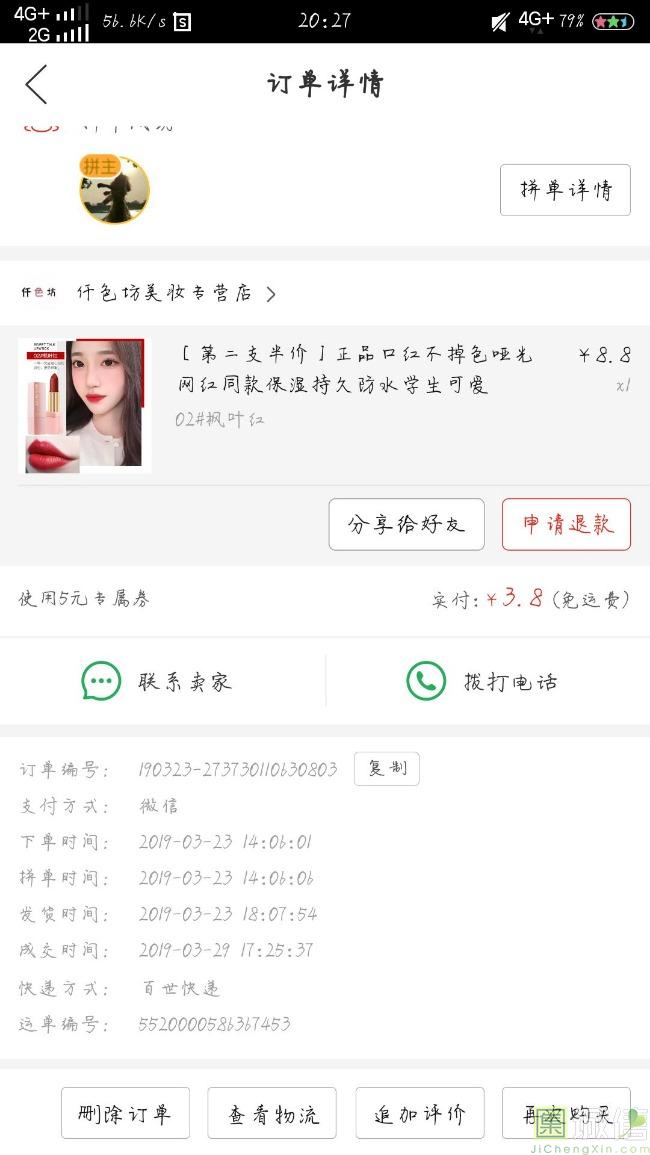The width and height of the screenshot is (650, 1155).
Task: Tap 再次购买 to buy again
Action: pos(566,1113)
